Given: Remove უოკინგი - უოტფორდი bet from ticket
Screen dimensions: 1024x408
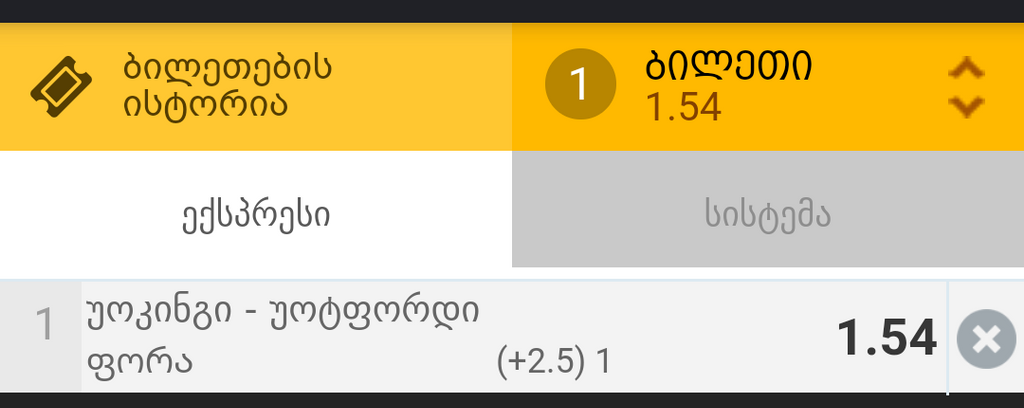Looking at the screenshot, I should click(x=985, y=339).
